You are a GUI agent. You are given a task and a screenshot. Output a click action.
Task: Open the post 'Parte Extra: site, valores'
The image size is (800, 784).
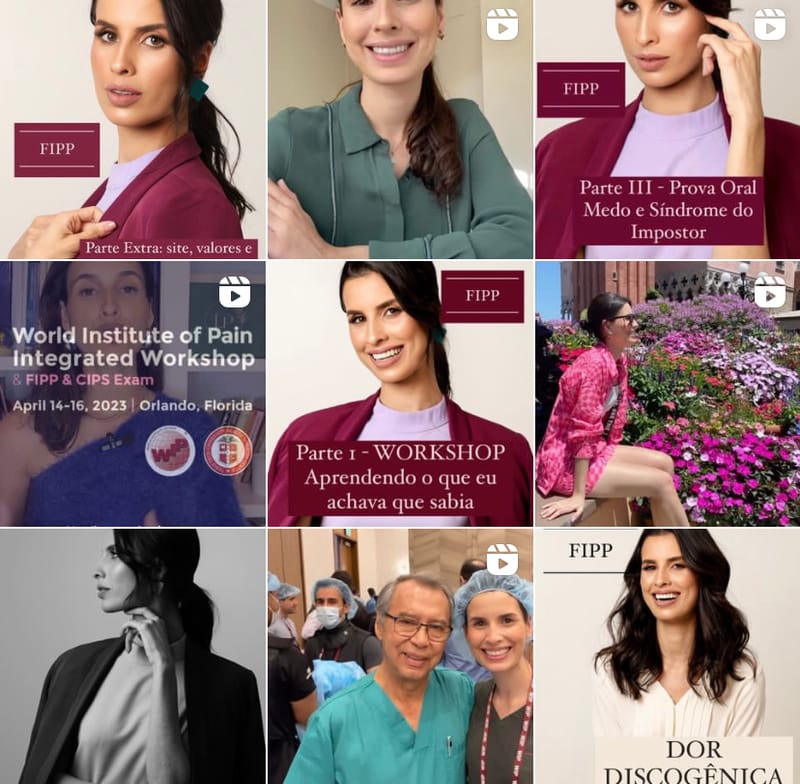point(133,130)
